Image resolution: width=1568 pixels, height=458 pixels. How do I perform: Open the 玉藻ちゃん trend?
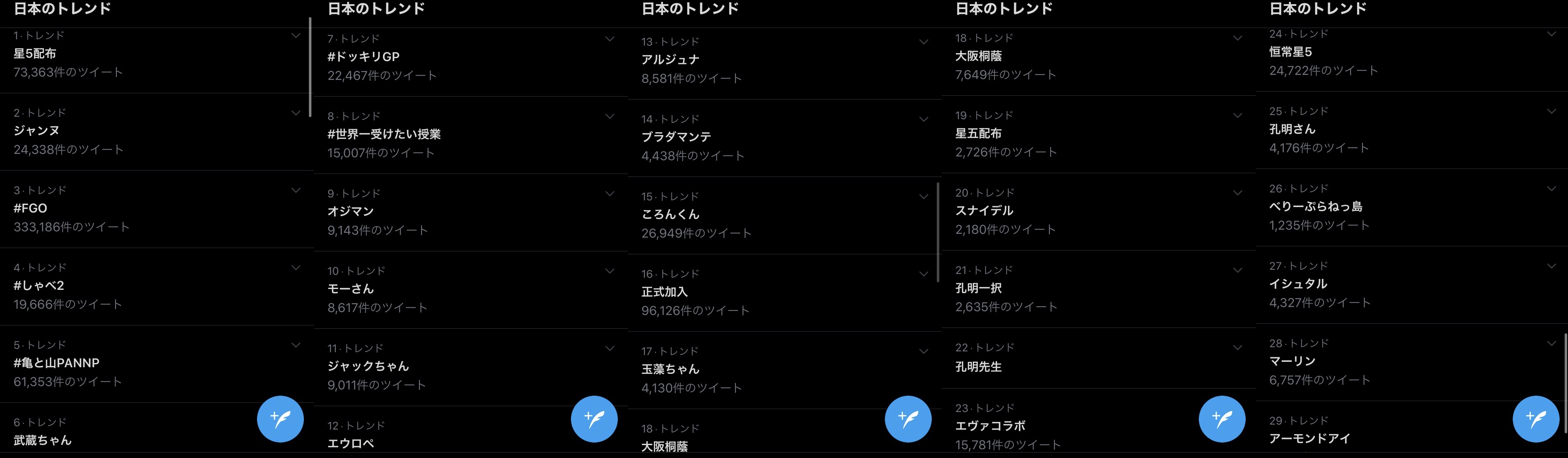[670, 369]
